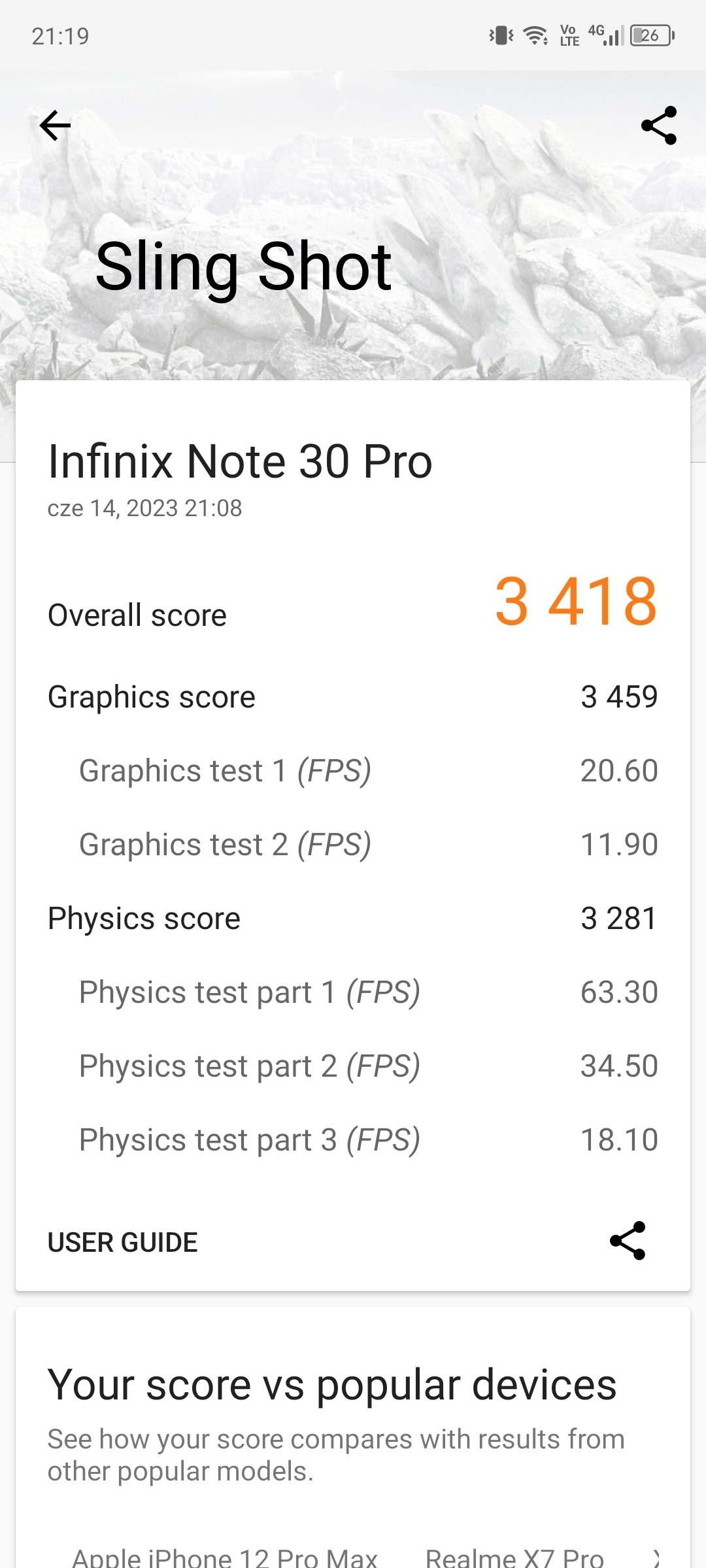The image size is (706, 1568).
Task: Select the Realme X7 Pro comparison
Action: [514, 1558]
